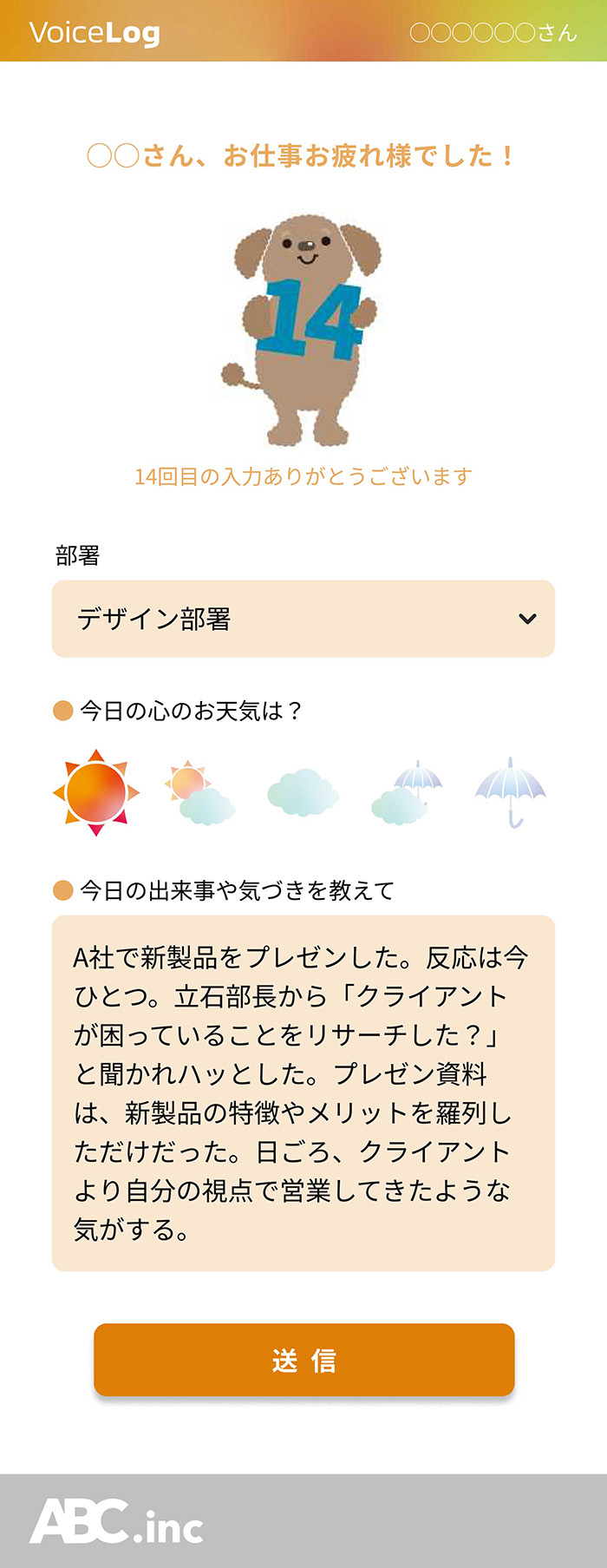Choose the rainy umbrella-only mood icon
607x1568 pixels.
click(x=511, y=791)
